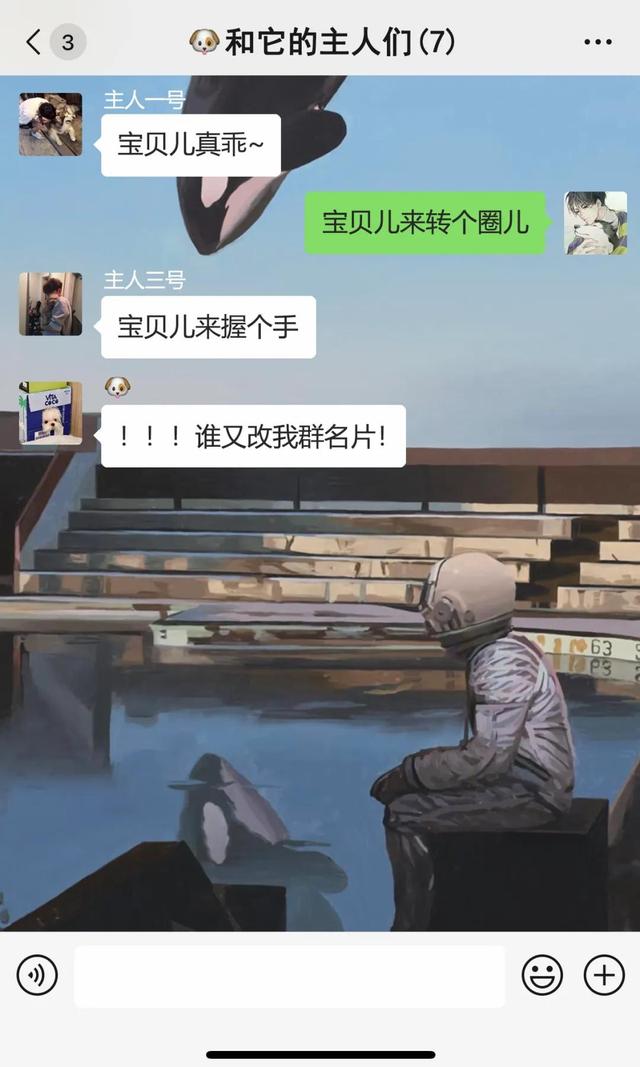Open the emoji sticker panel
The width and height of the screenshot is (640, 1067).
click(x=542, y=975)
